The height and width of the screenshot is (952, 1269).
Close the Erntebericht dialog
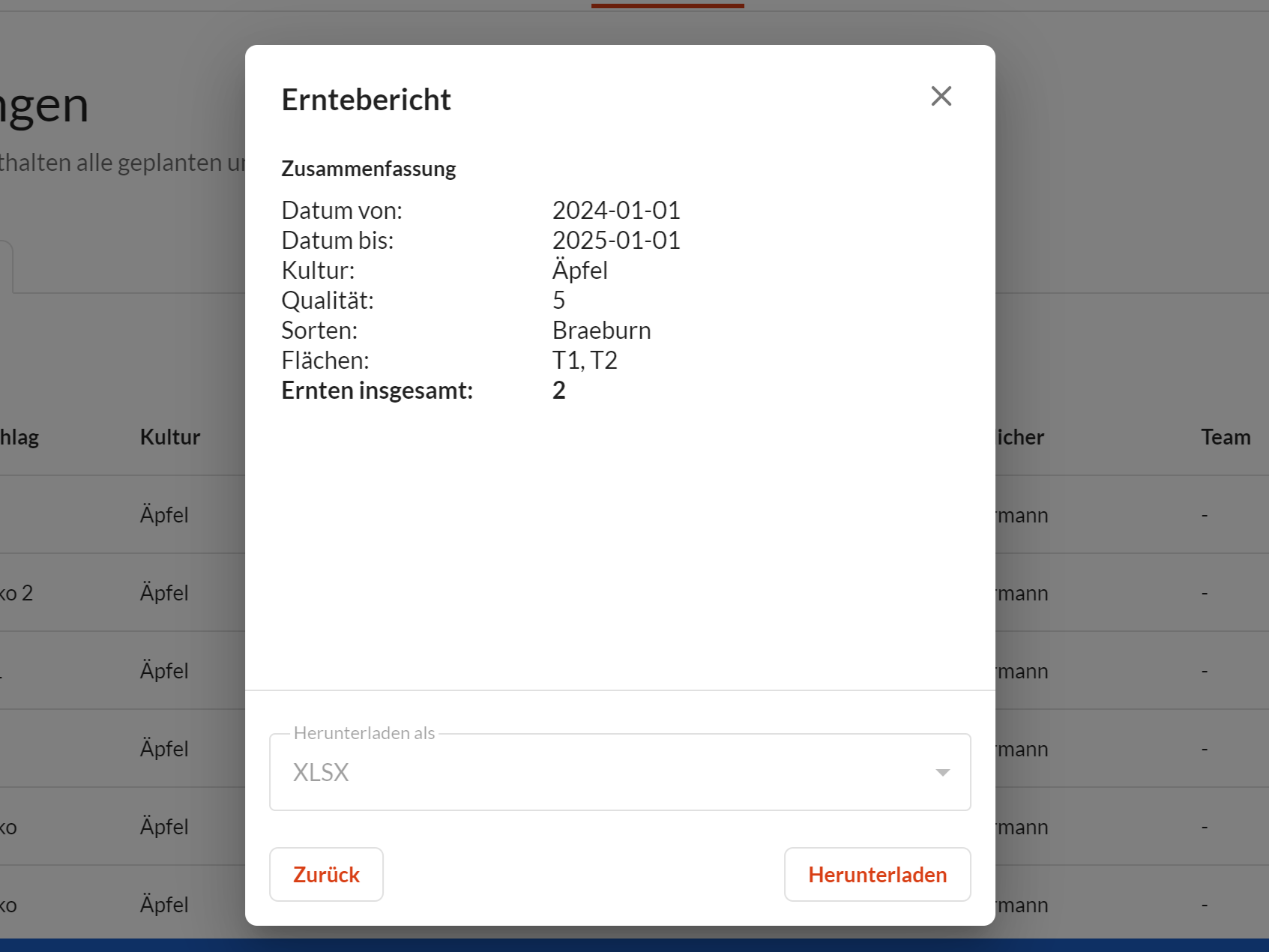941,96
